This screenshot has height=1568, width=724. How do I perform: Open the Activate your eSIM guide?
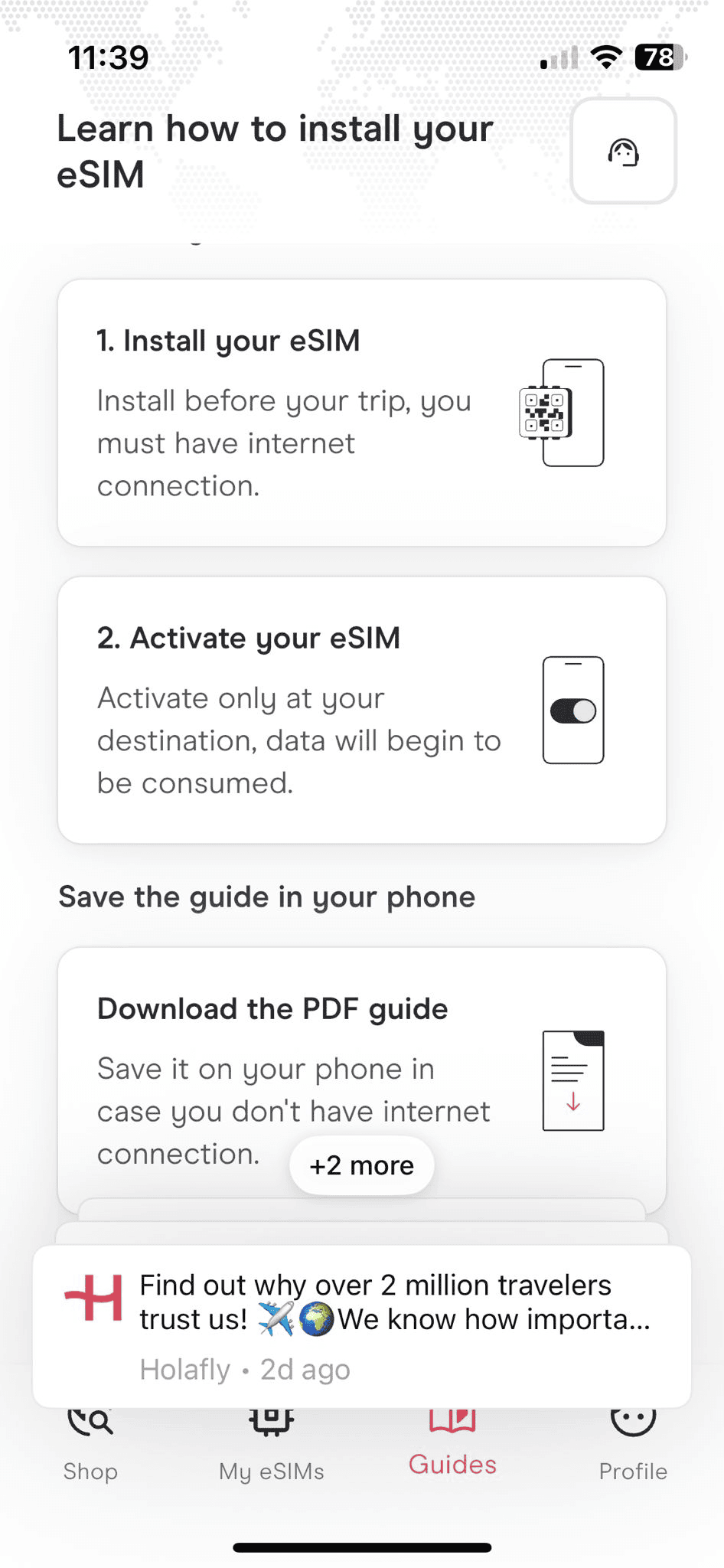361,709
